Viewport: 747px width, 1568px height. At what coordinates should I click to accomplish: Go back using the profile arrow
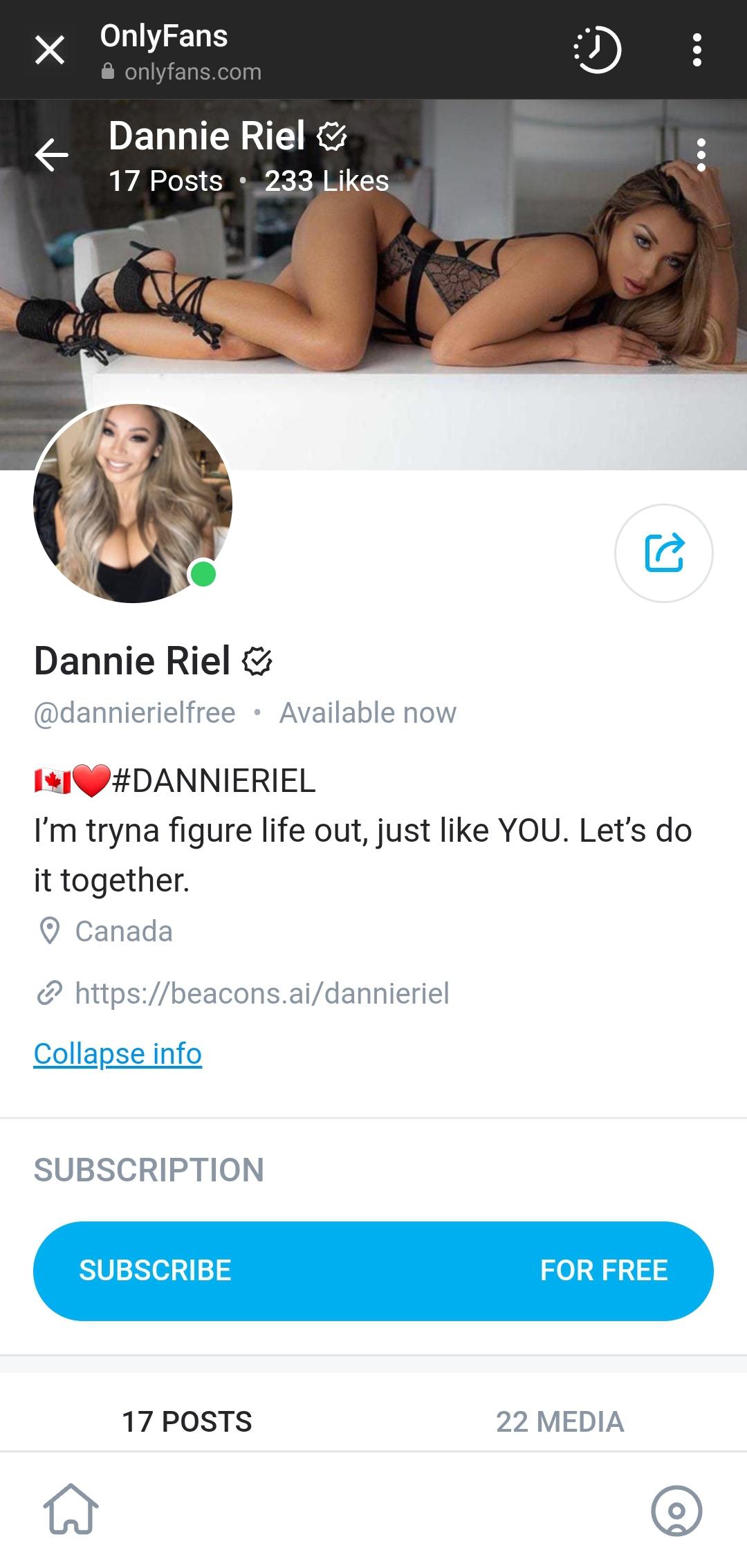pyautogui.click(x=52, y=154)
